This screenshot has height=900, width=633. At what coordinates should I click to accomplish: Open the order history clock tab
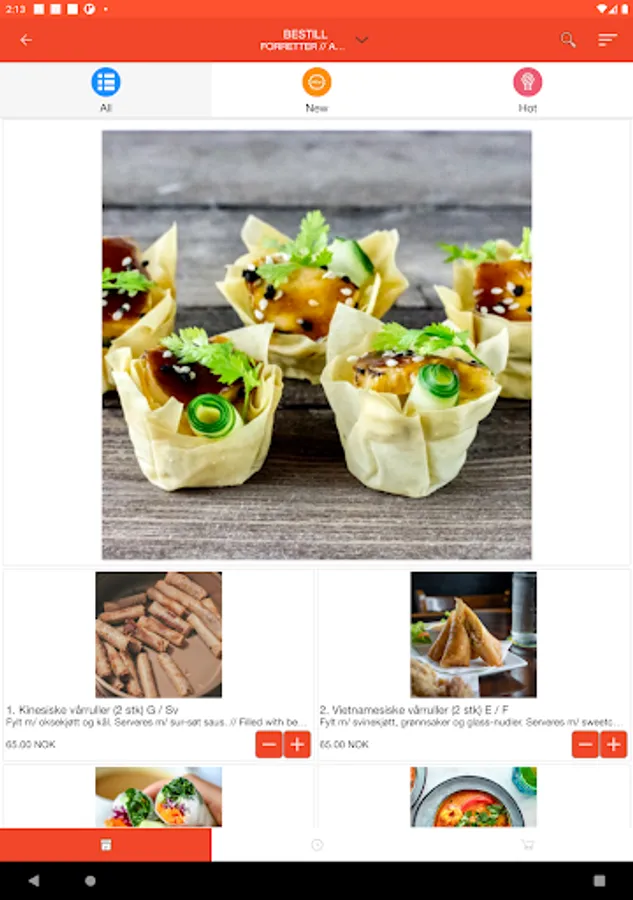(x=317, y=845)
